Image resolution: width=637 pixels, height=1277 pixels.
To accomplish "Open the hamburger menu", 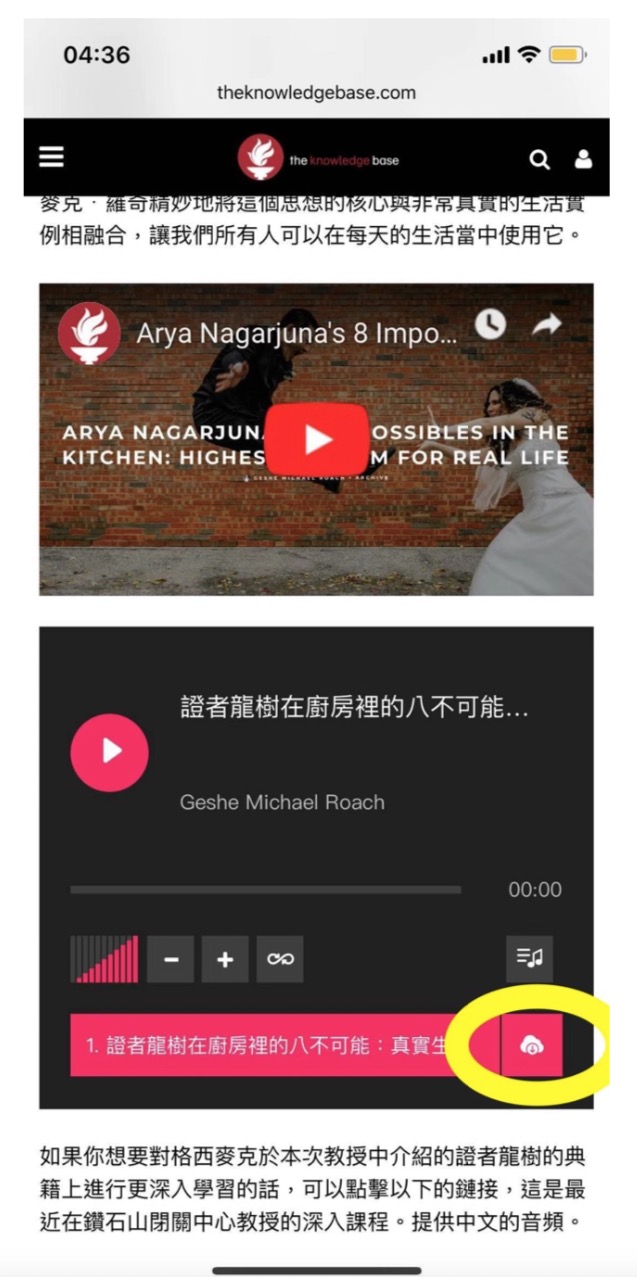I will pyautogui.click(x=51, y=158).
